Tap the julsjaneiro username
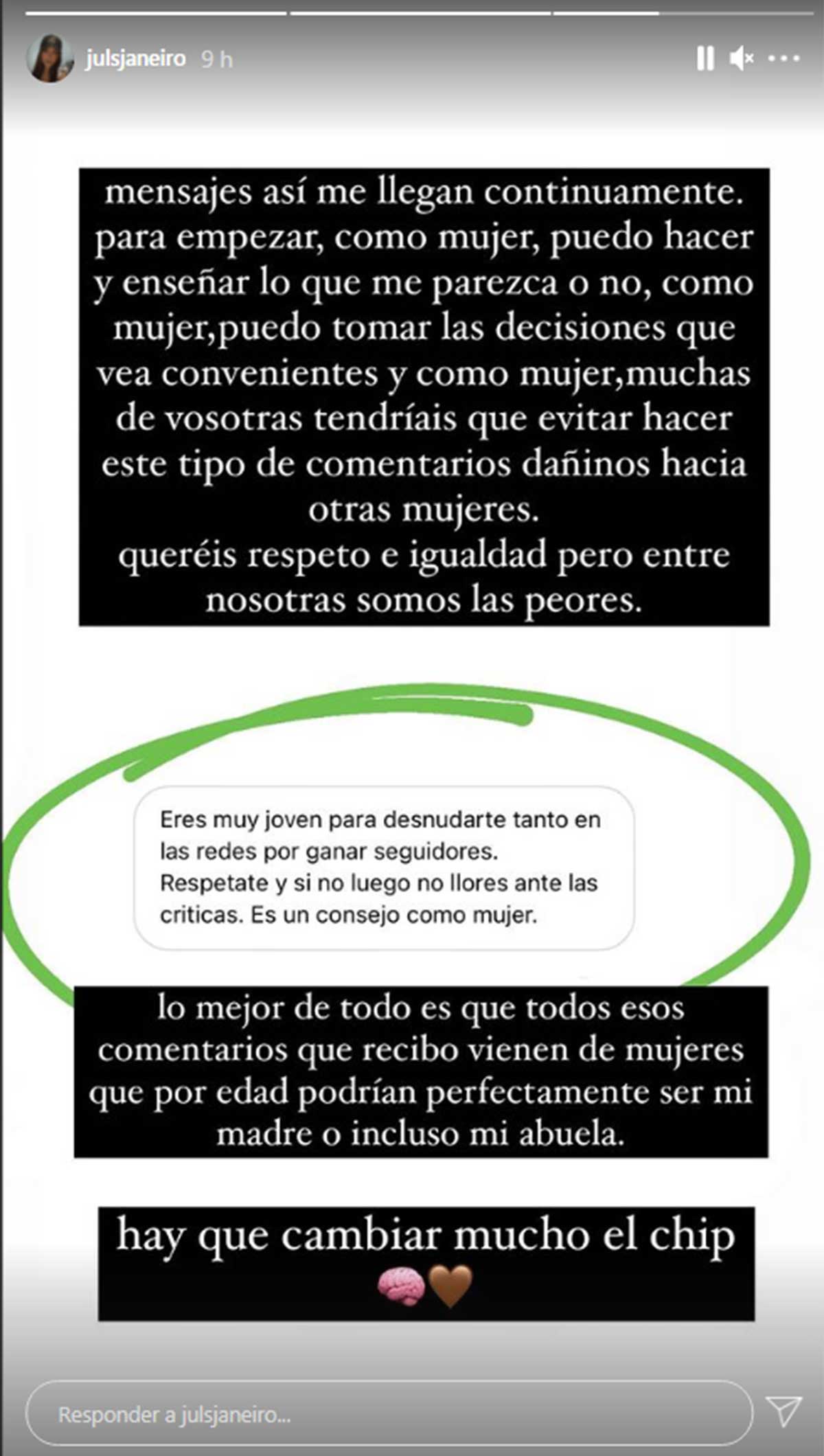This screenshot has height=1456, width=824. pyautogui.click(x=136, y=59)
